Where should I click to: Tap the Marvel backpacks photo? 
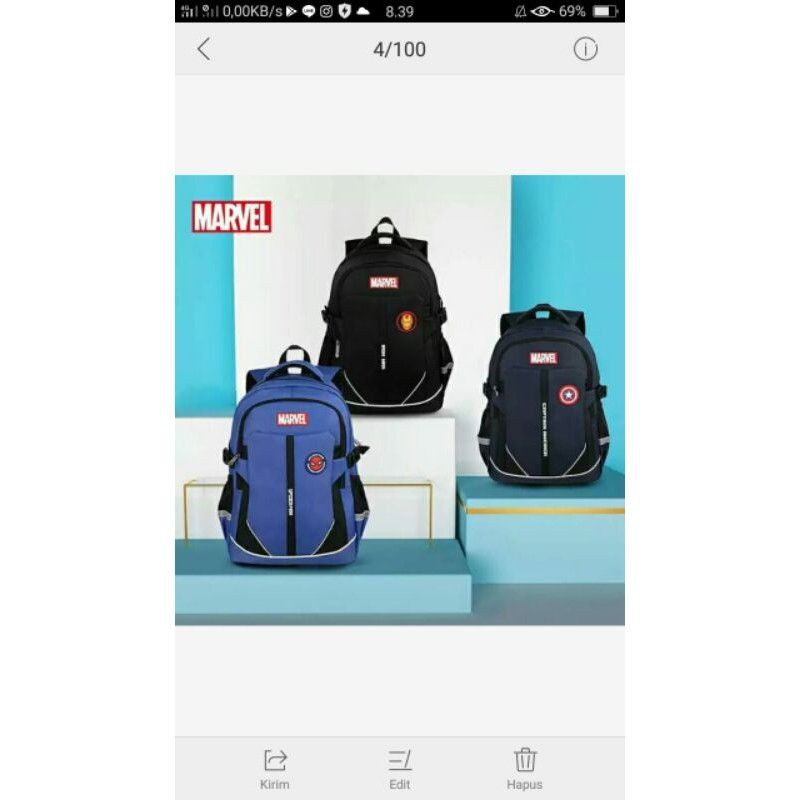tap(400, 400)
